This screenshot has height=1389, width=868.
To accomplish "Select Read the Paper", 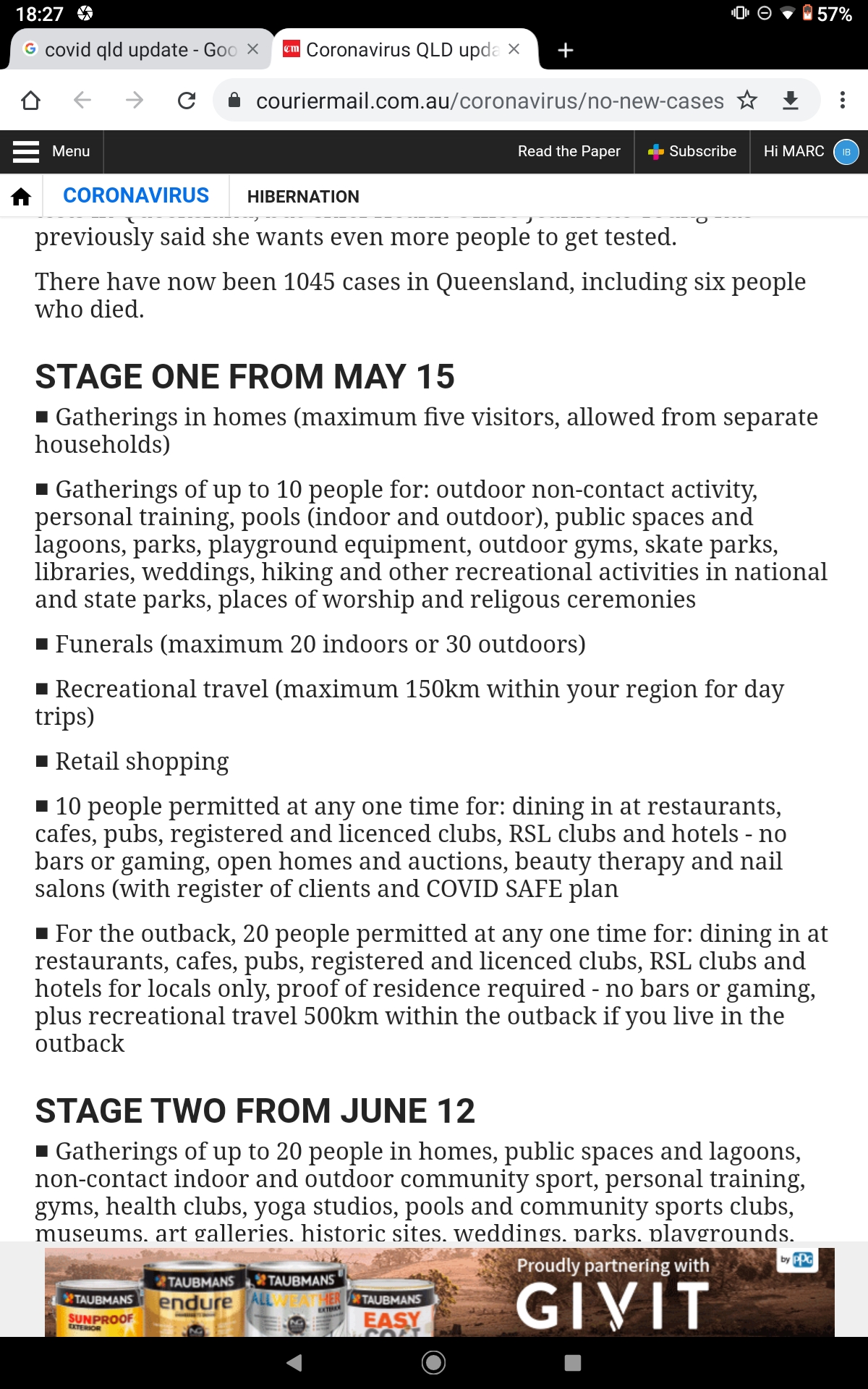I will 569,151.
